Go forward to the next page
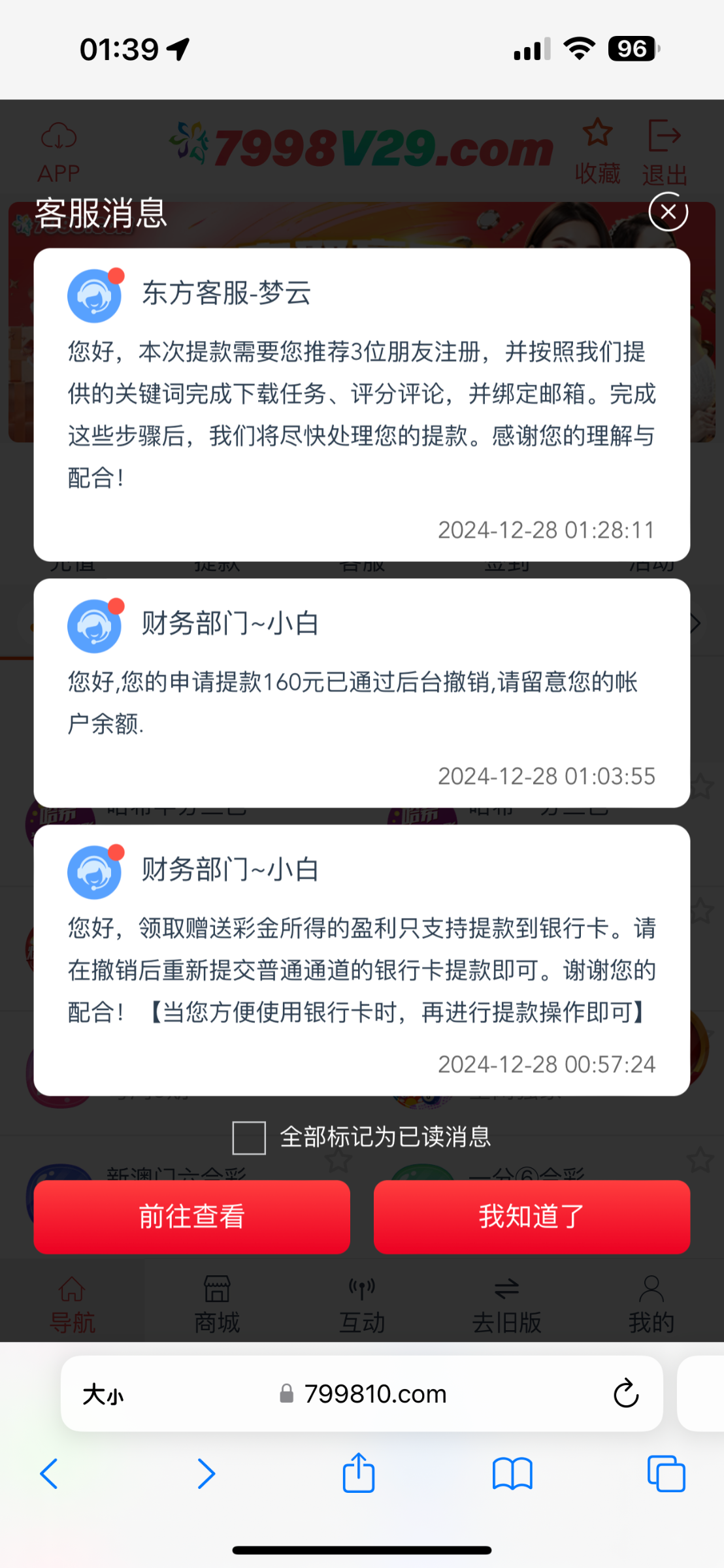Viewport: 724px width, 1568px height. 206,1474
